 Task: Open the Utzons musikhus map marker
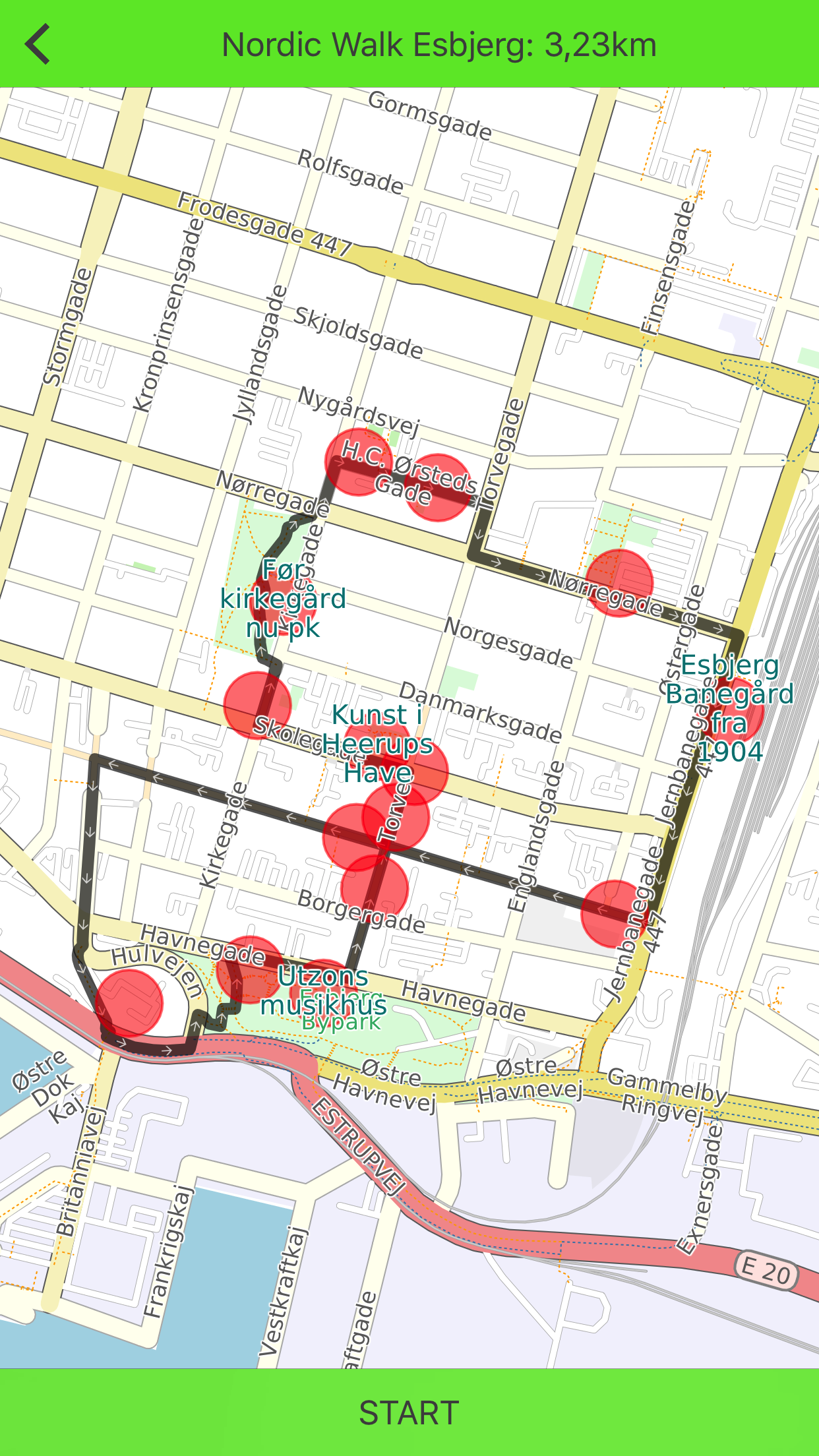click(322, 990)
